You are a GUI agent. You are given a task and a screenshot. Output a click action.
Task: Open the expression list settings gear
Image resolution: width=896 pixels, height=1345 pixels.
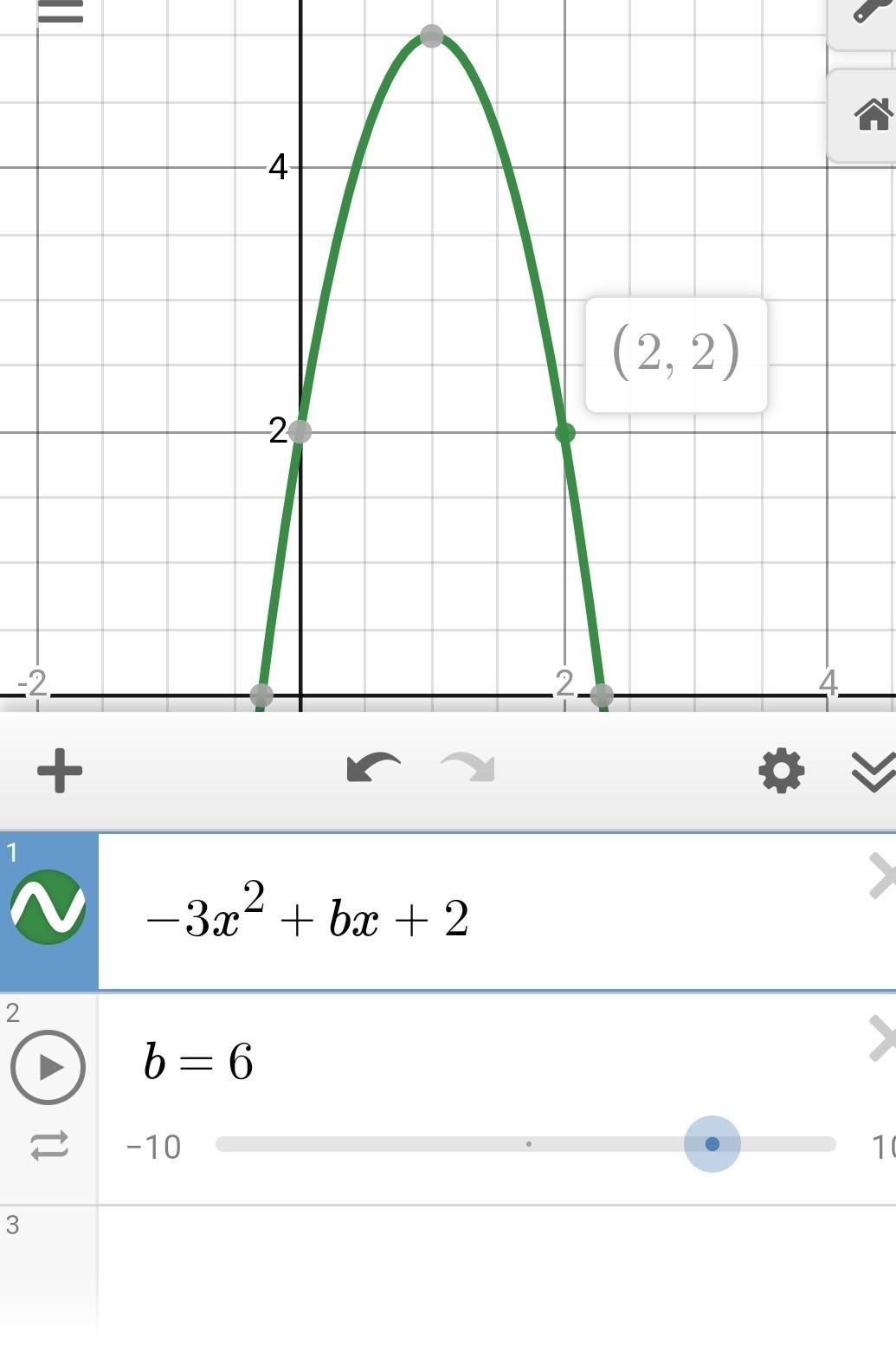tap(781, 771)
